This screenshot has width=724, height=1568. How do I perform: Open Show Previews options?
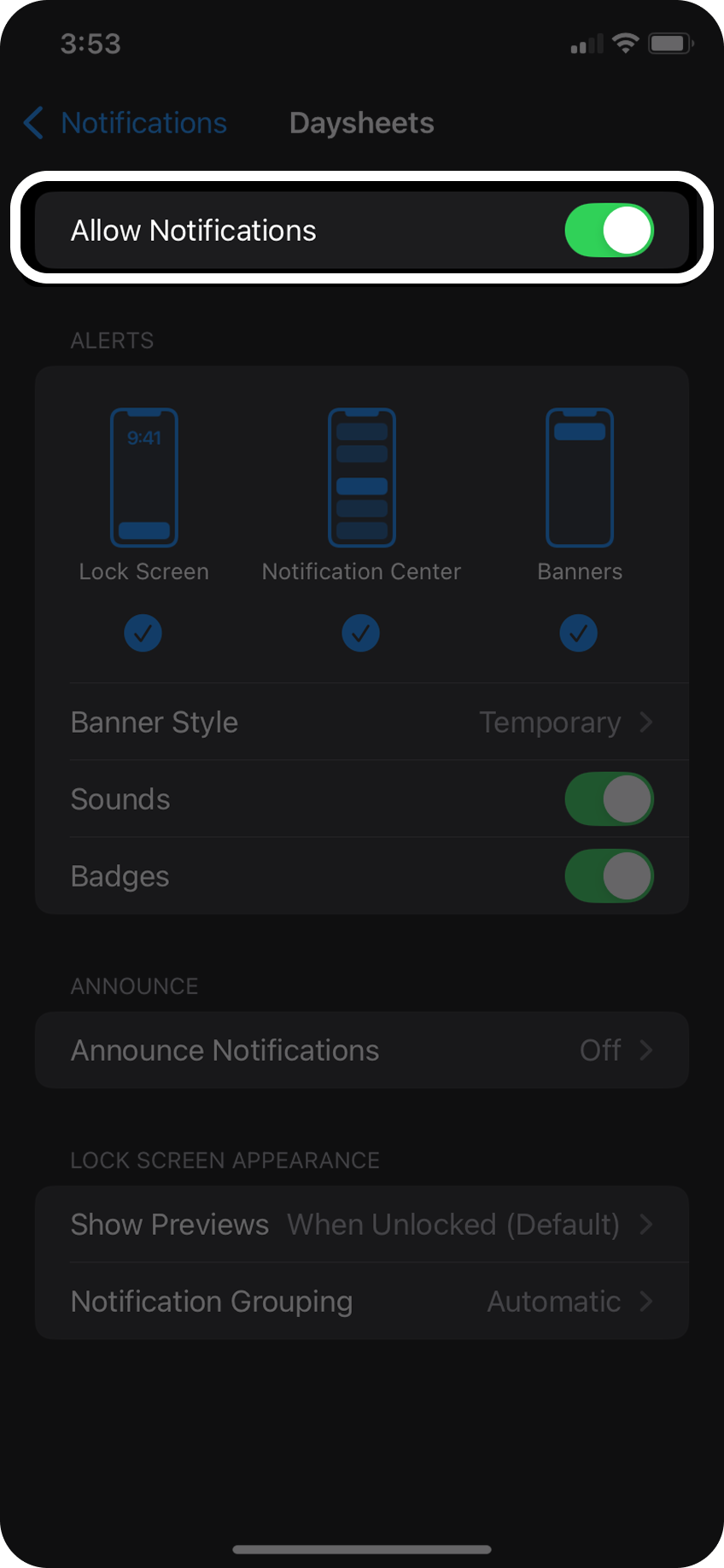362,1225
